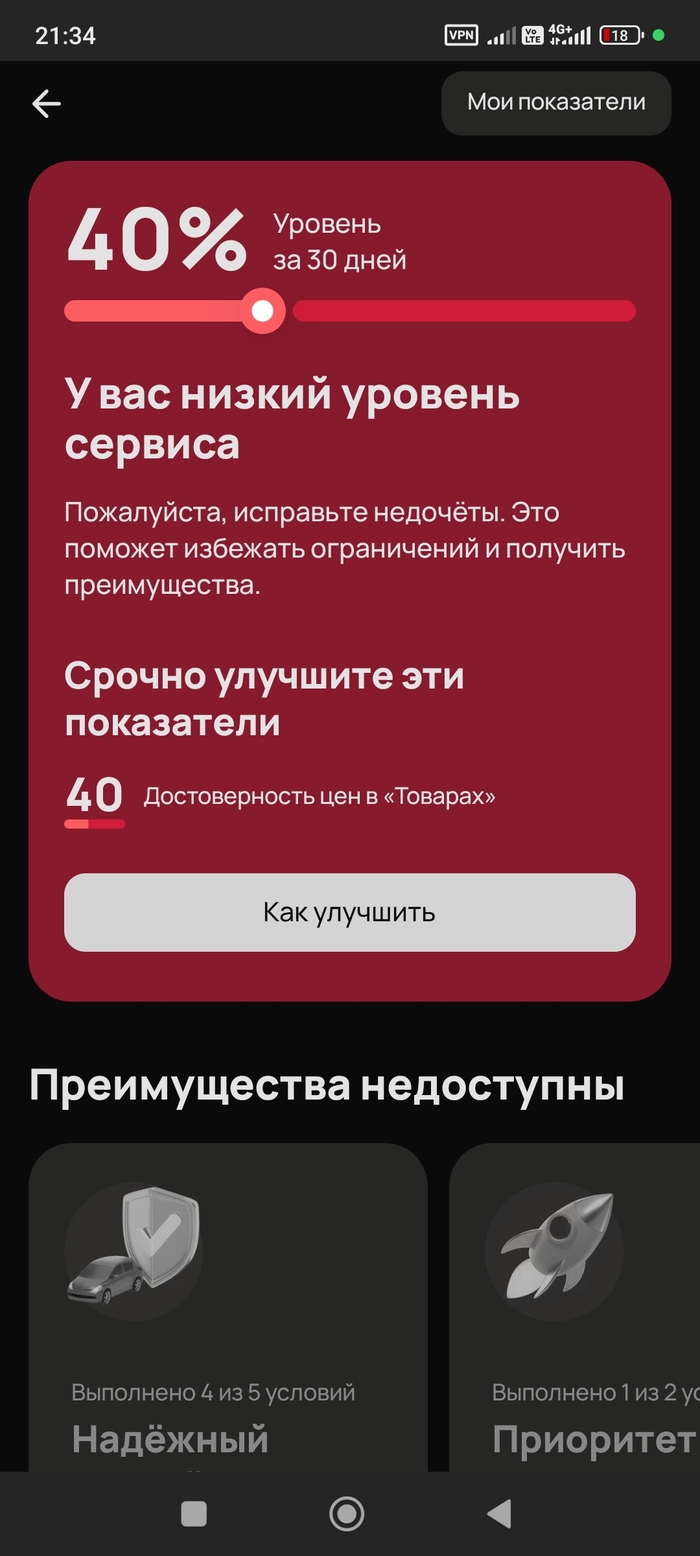Viewport: 700px width, 1556px height.
Task: Open the «Достоверность цен в Товарах» indicator
Action: click(319, 797)
